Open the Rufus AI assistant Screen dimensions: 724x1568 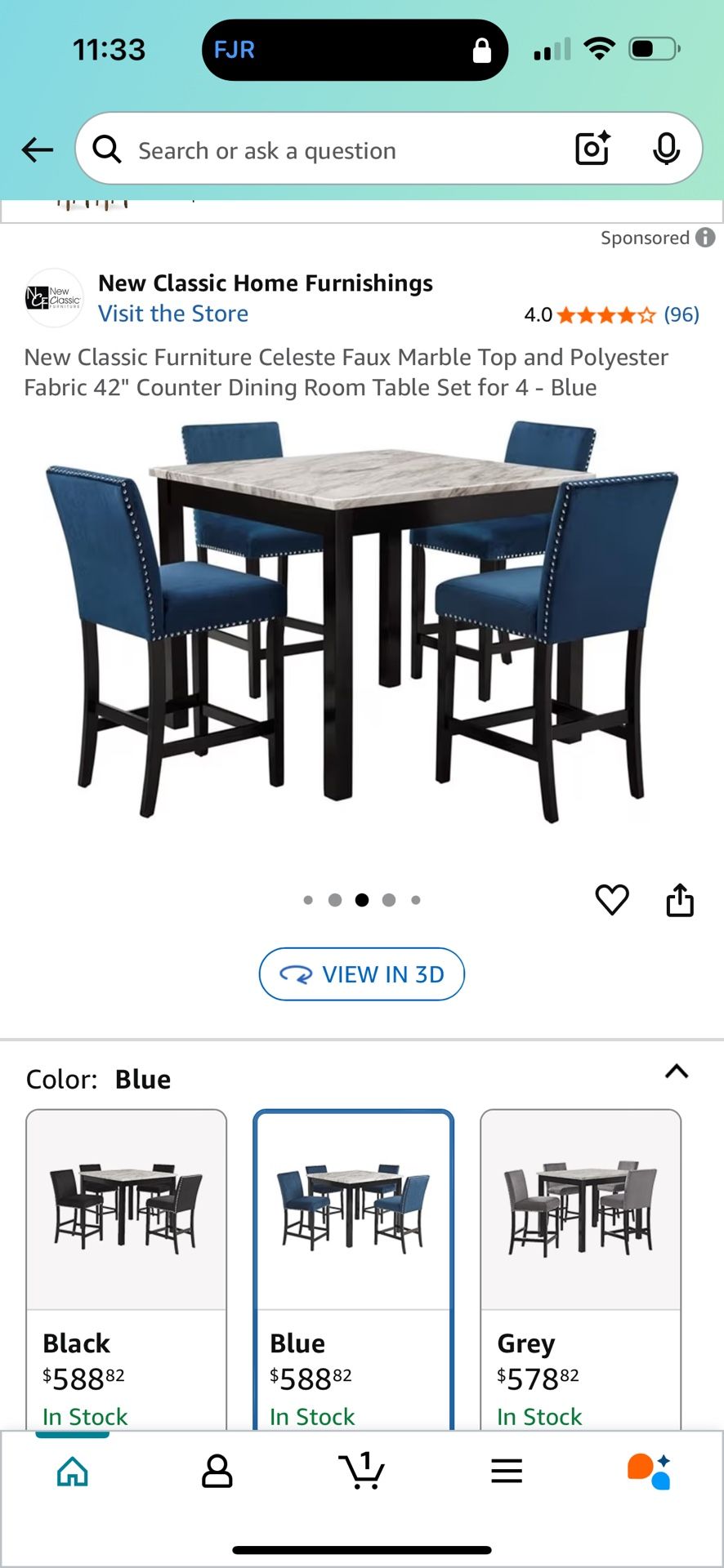tap(650, 1472)
